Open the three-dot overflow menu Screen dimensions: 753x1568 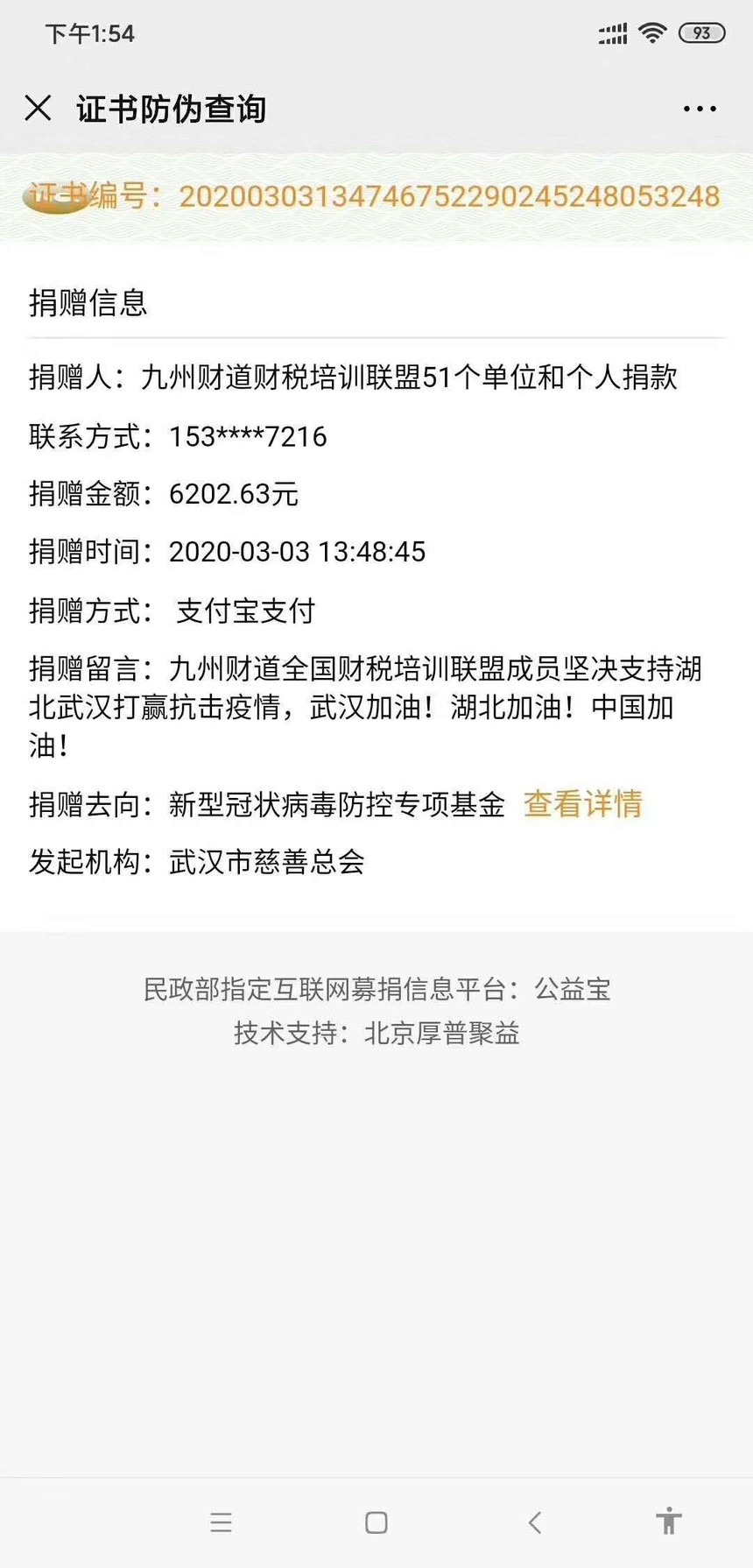pyautogui.click(x=700, y=109)
